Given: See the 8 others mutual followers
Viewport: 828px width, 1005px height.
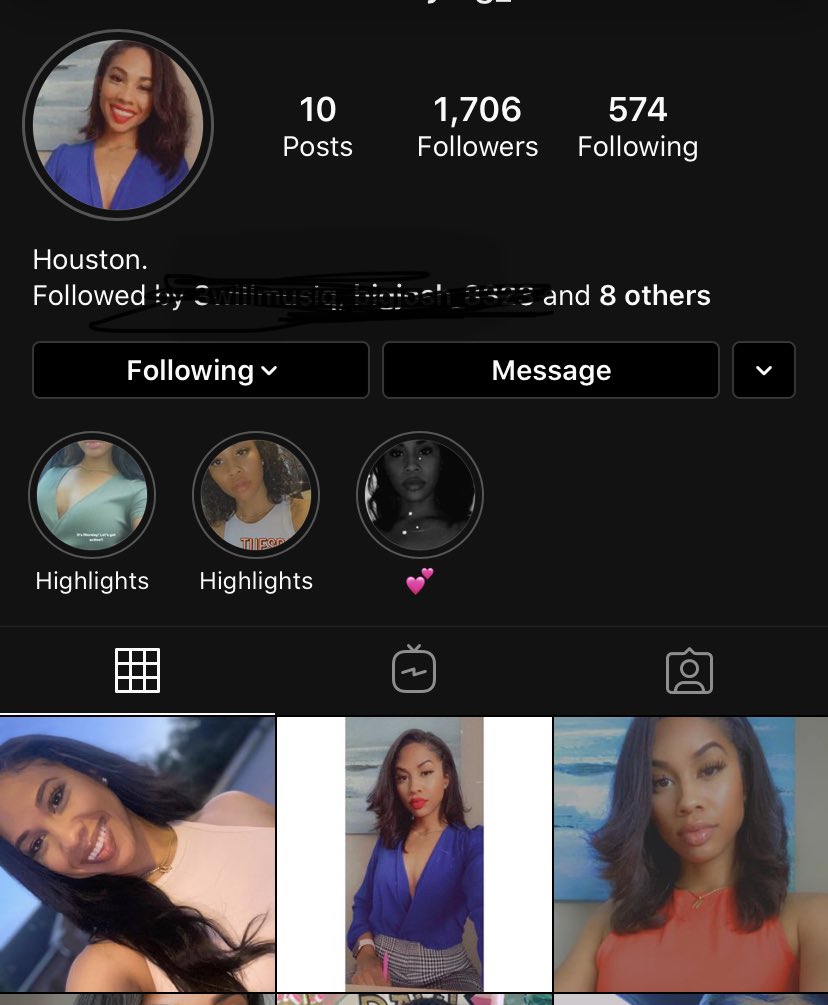Looking at the screenshot, I should 654,296.
